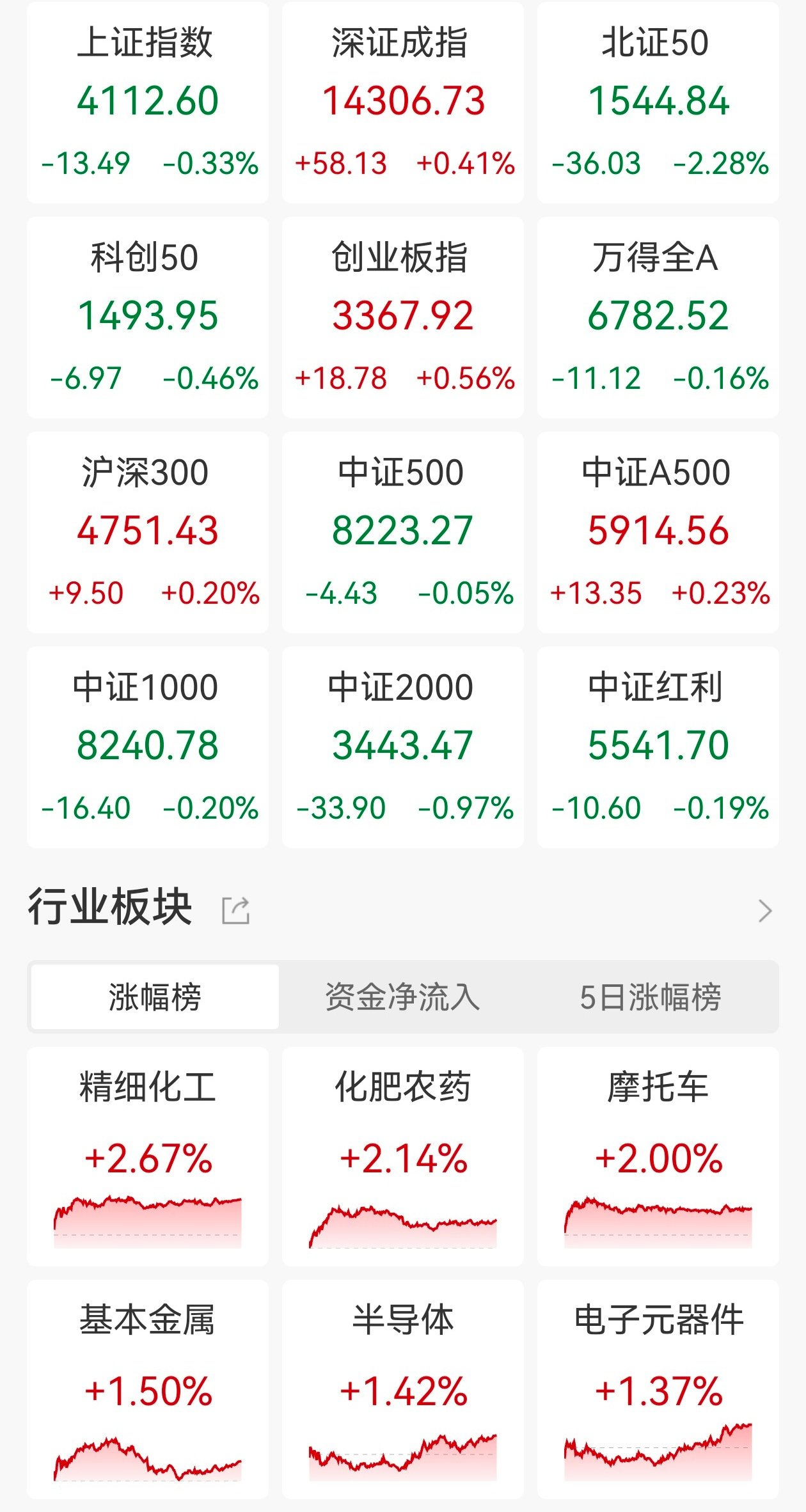Open the 中证A500 index card
The width and height of the screenshot is (806, 1512).
click(x=658, y=532)
